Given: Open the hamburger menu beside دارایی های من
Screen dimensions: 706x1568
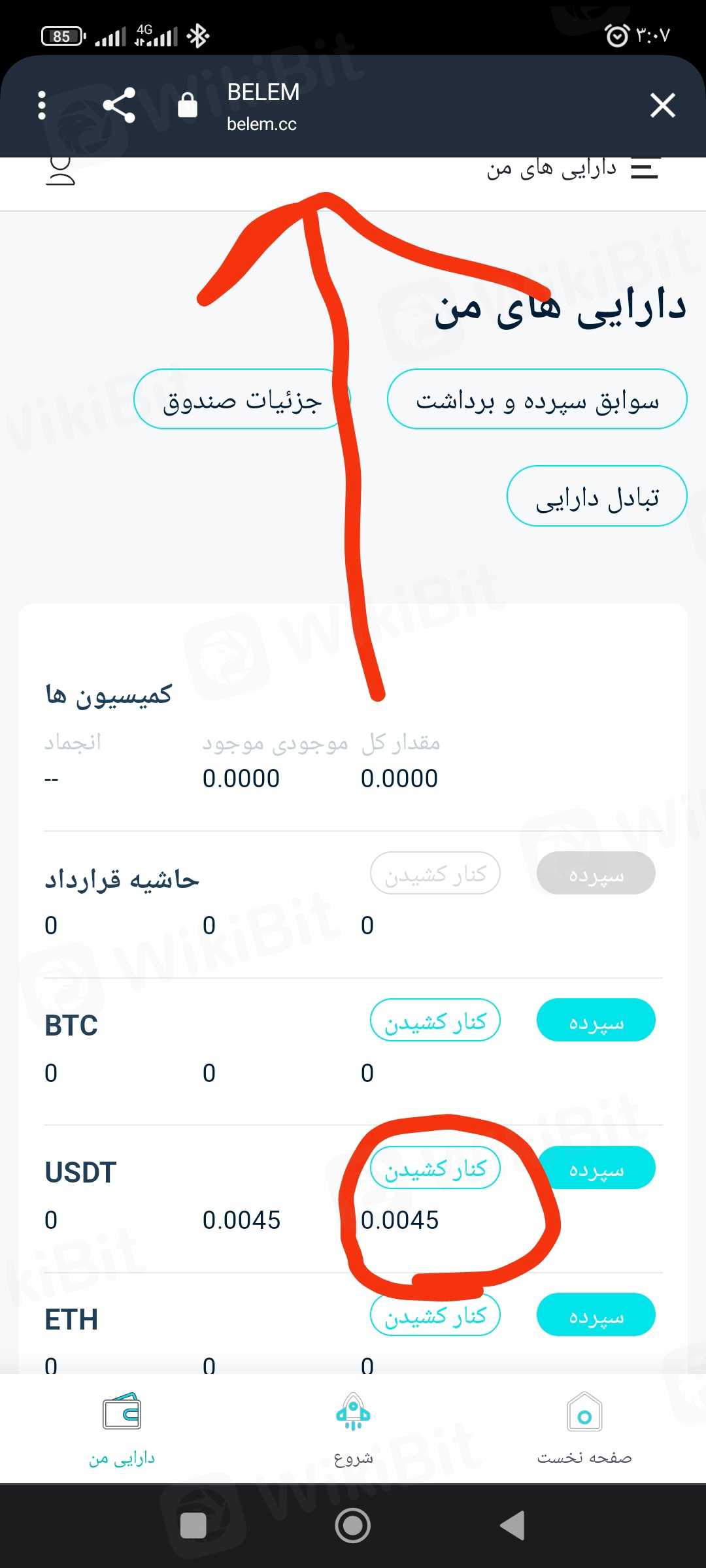Looking at the screenshot, I should pos(644,169).
